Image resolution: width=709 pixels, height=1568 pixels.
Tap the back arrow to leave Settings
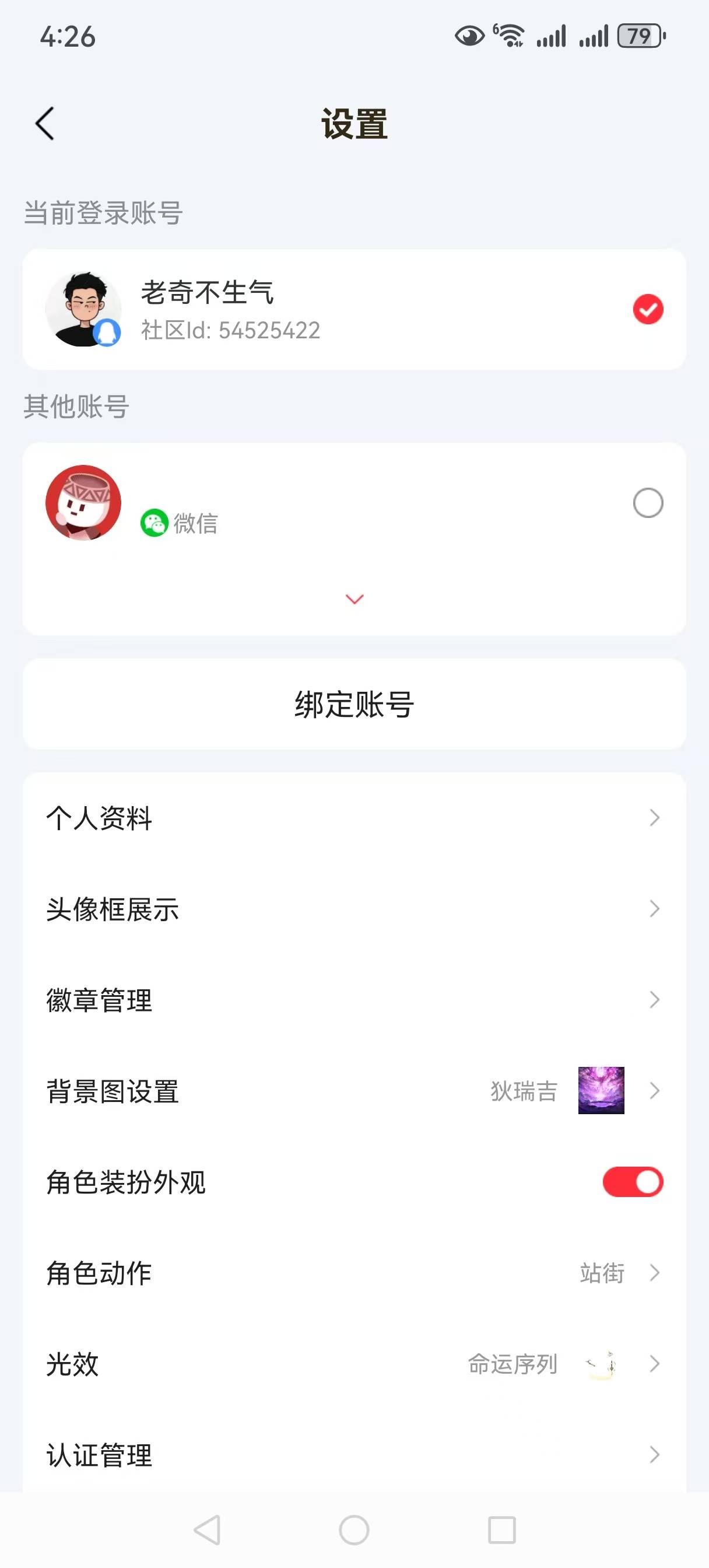coord(45,124)
